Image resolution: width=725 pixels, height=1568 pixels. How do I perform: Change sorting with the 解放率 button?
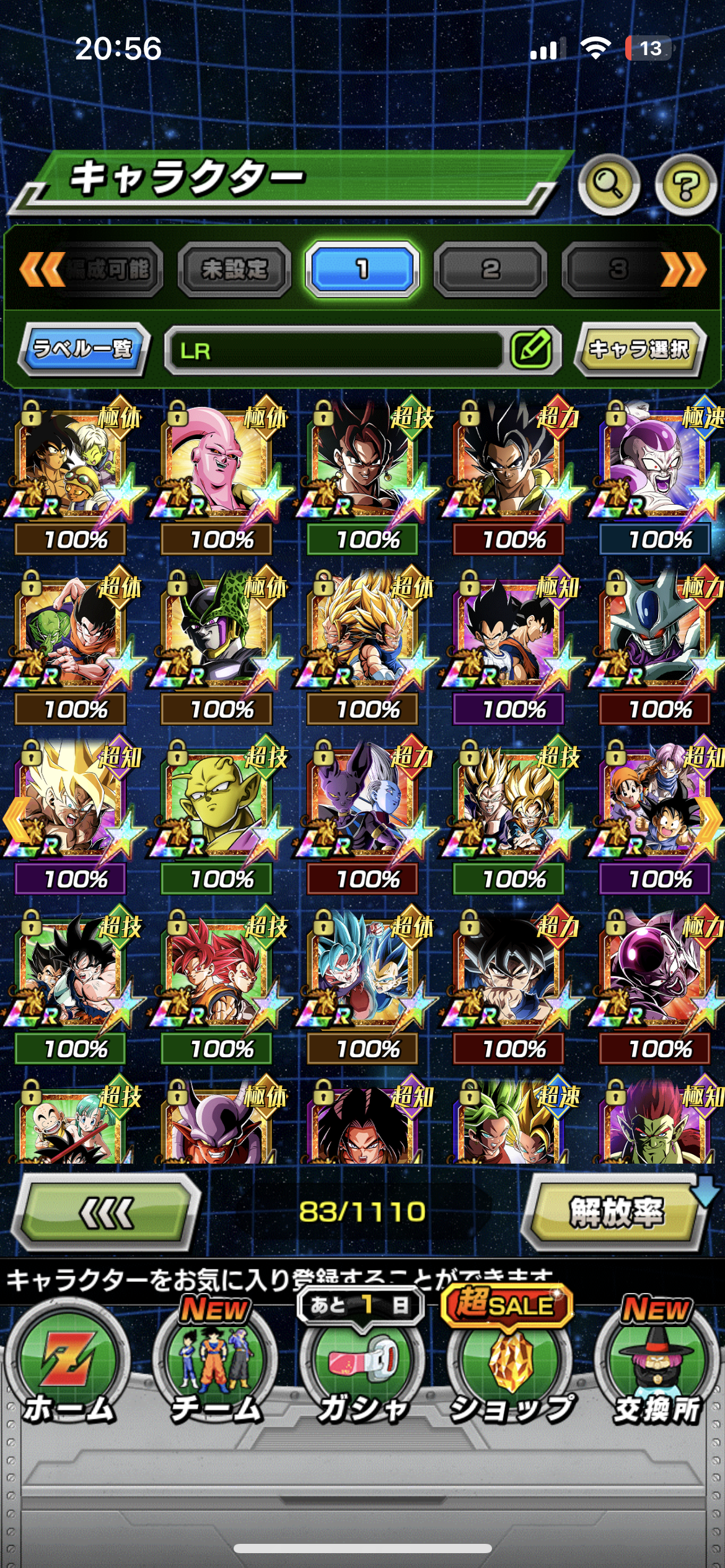click(x=616, y=1212)
